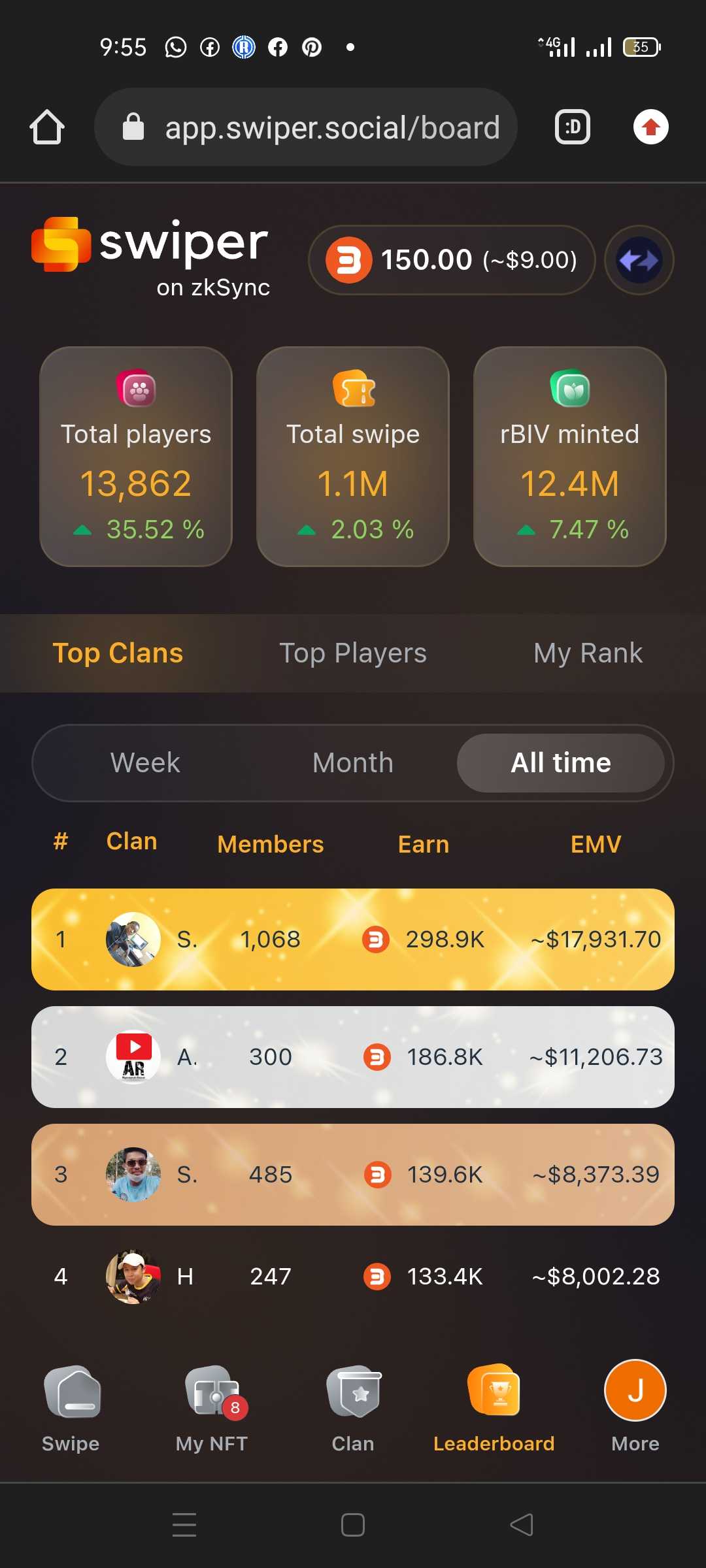Screen dimensions: 706x1568
Task: Filter leaderboard by Month
Action: pos(353,762)
